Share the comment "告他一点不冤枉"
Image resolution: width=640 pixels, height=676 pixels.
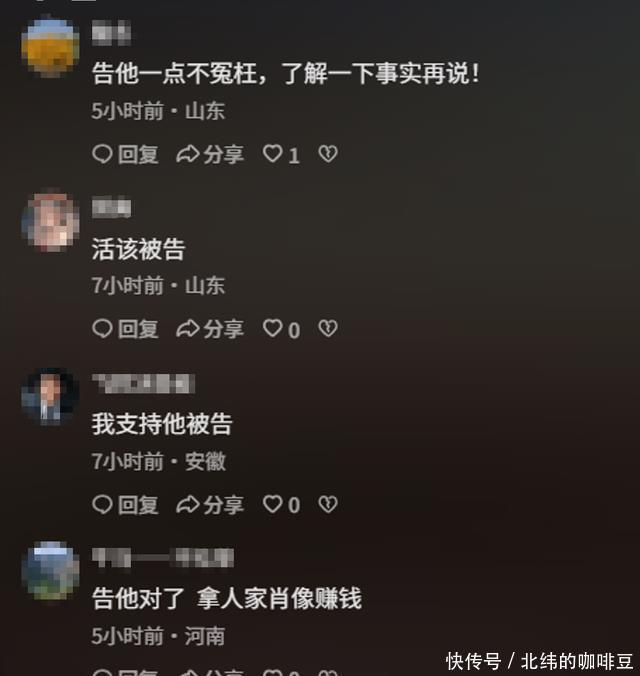point(210,154)
